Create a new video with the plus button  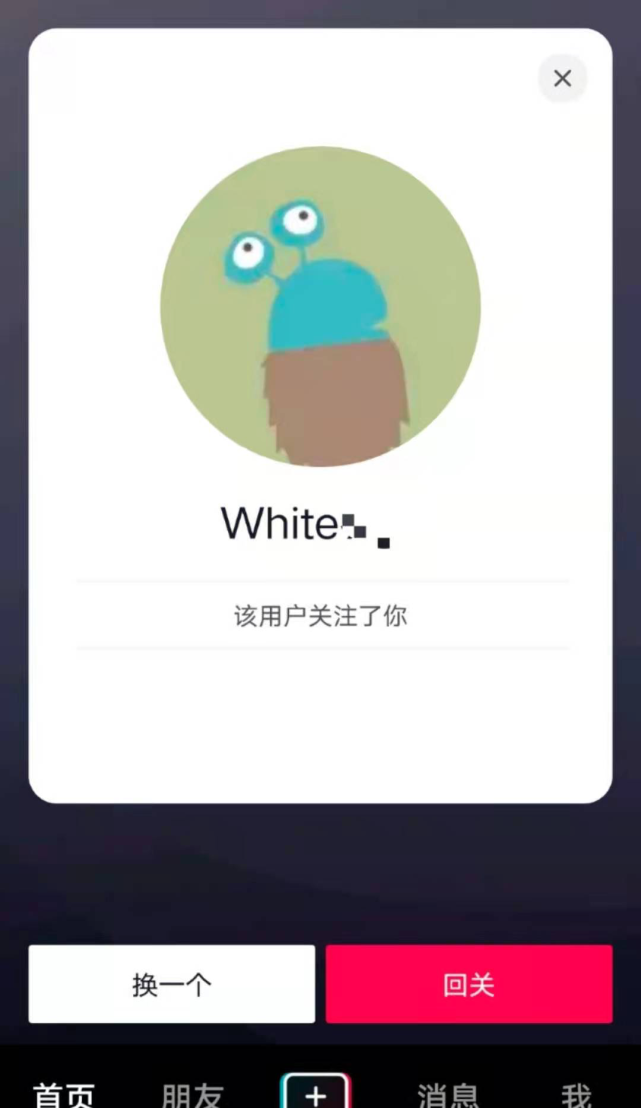(316, 1092)
